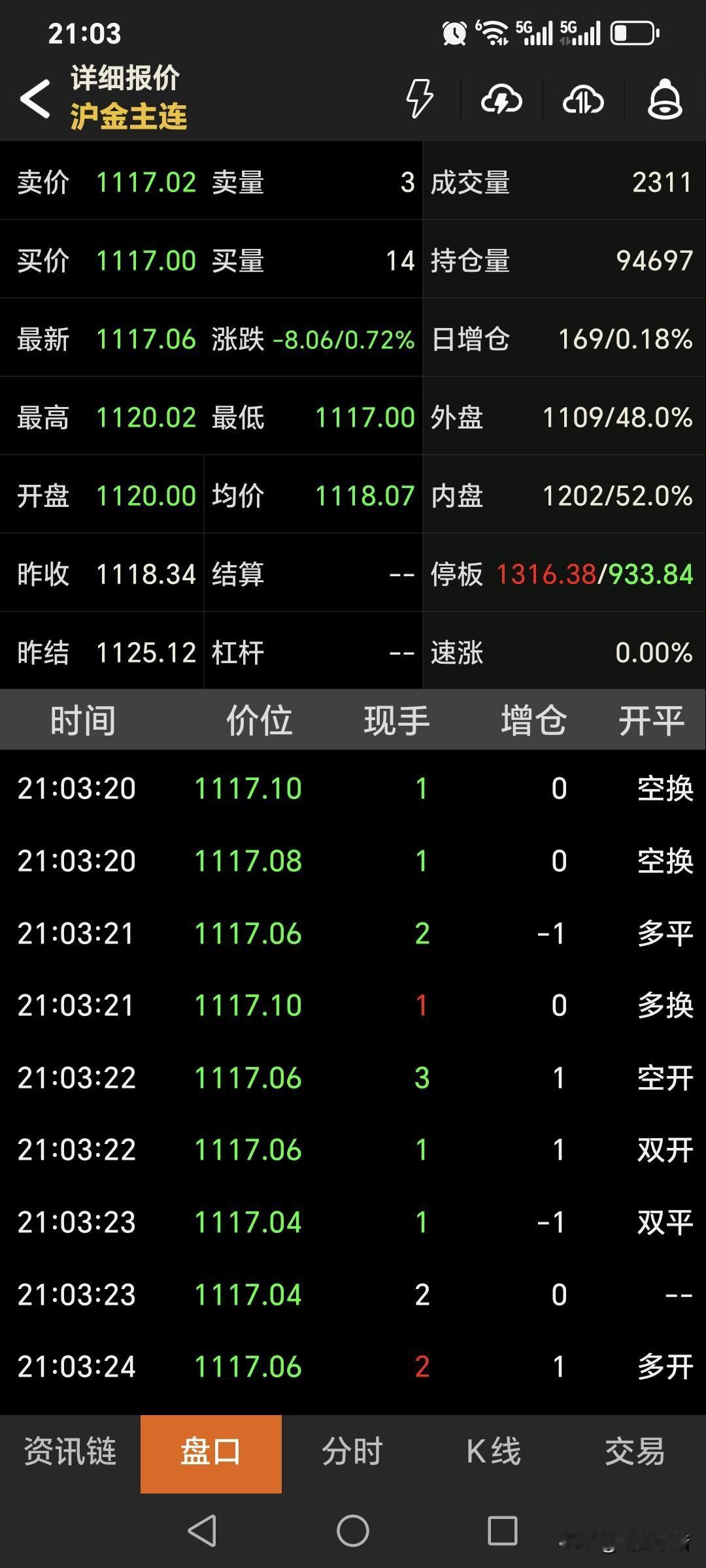Select the highlighted 盘口 tab
Image resolution: width=706 pixels, height=1568 pixels.
pyautogui.click(x=211, y=1453)
